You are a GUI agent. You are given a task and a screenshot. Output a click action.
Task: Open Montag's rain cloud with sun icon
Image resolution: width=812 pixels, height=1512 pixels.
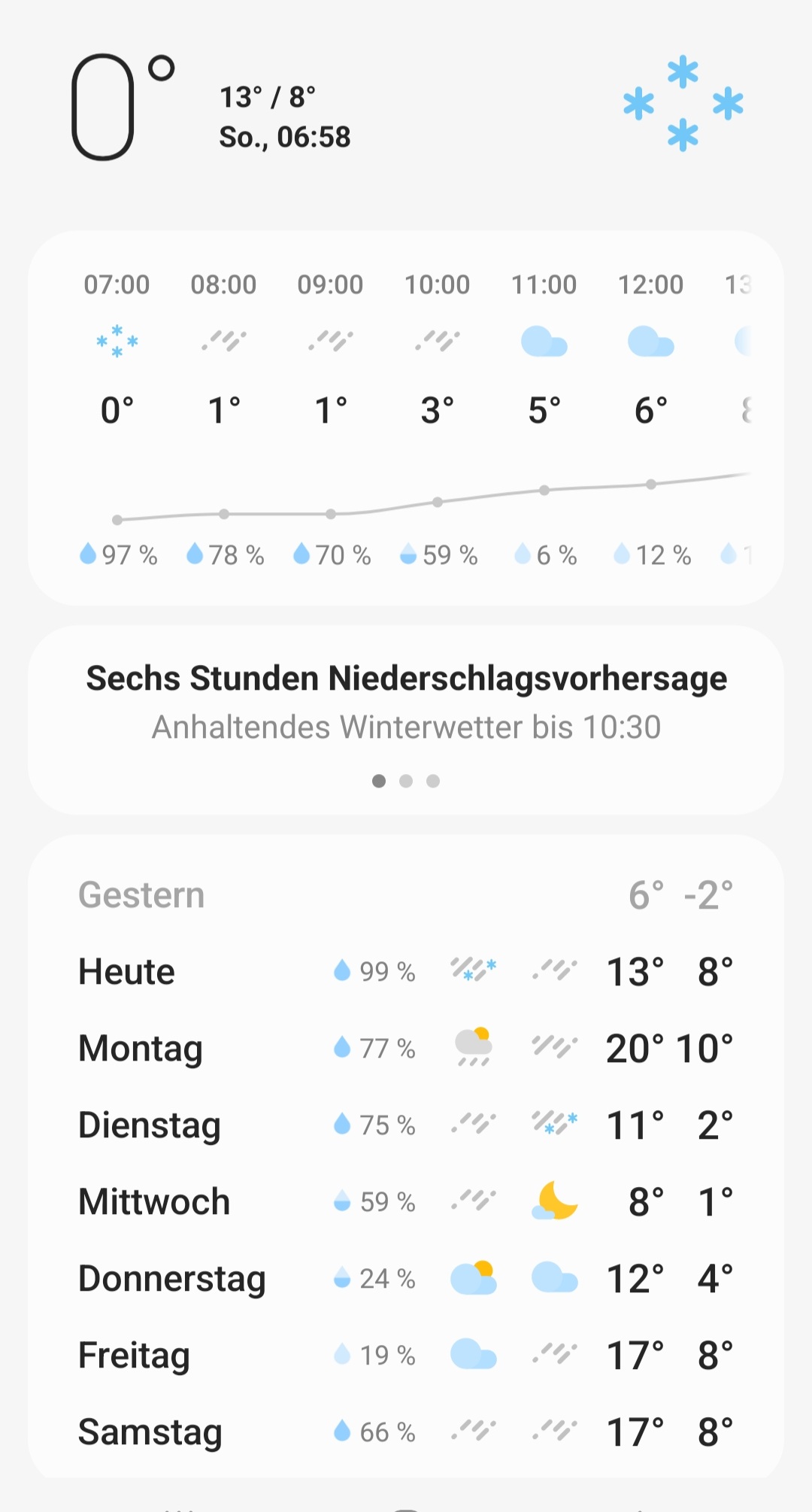click(x=472, y=1046)
